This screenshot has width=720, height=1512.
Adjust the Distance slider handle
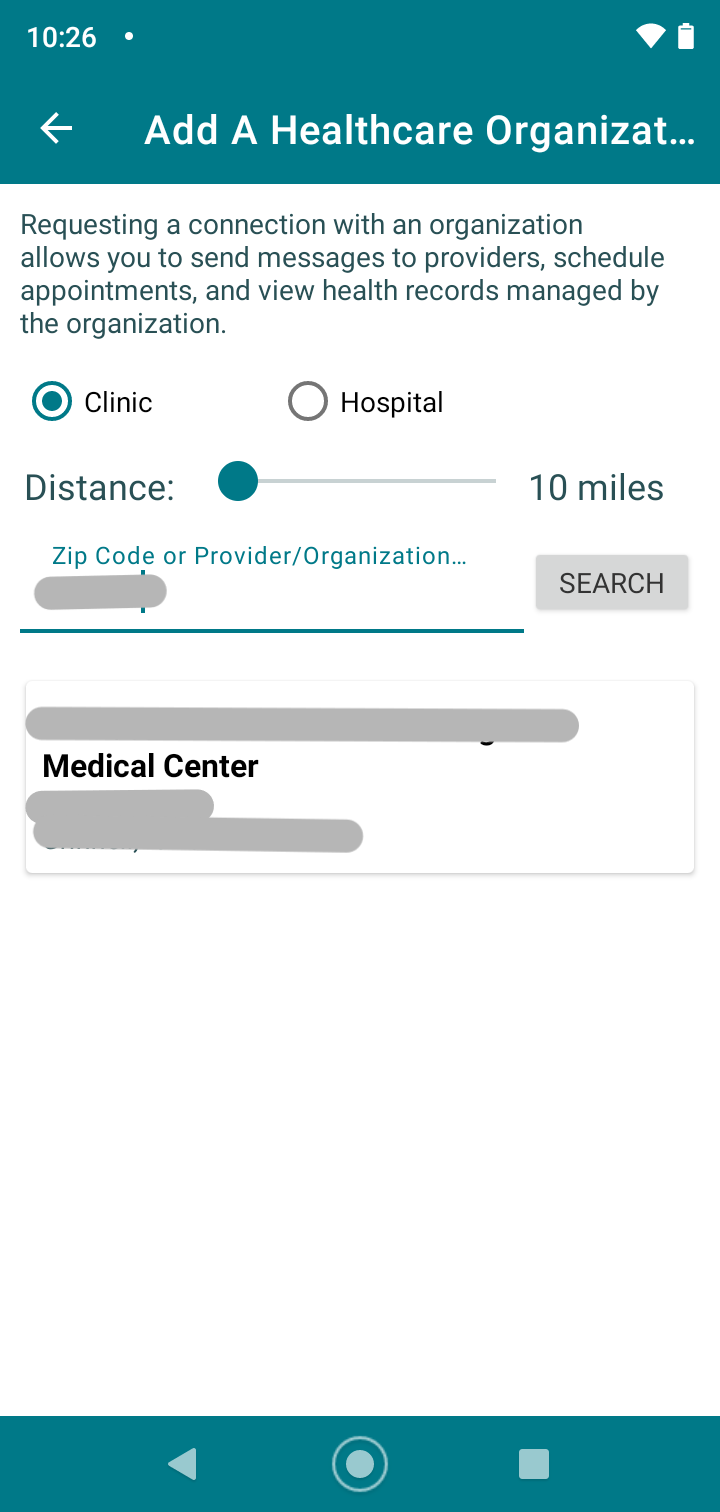point(238,481)
